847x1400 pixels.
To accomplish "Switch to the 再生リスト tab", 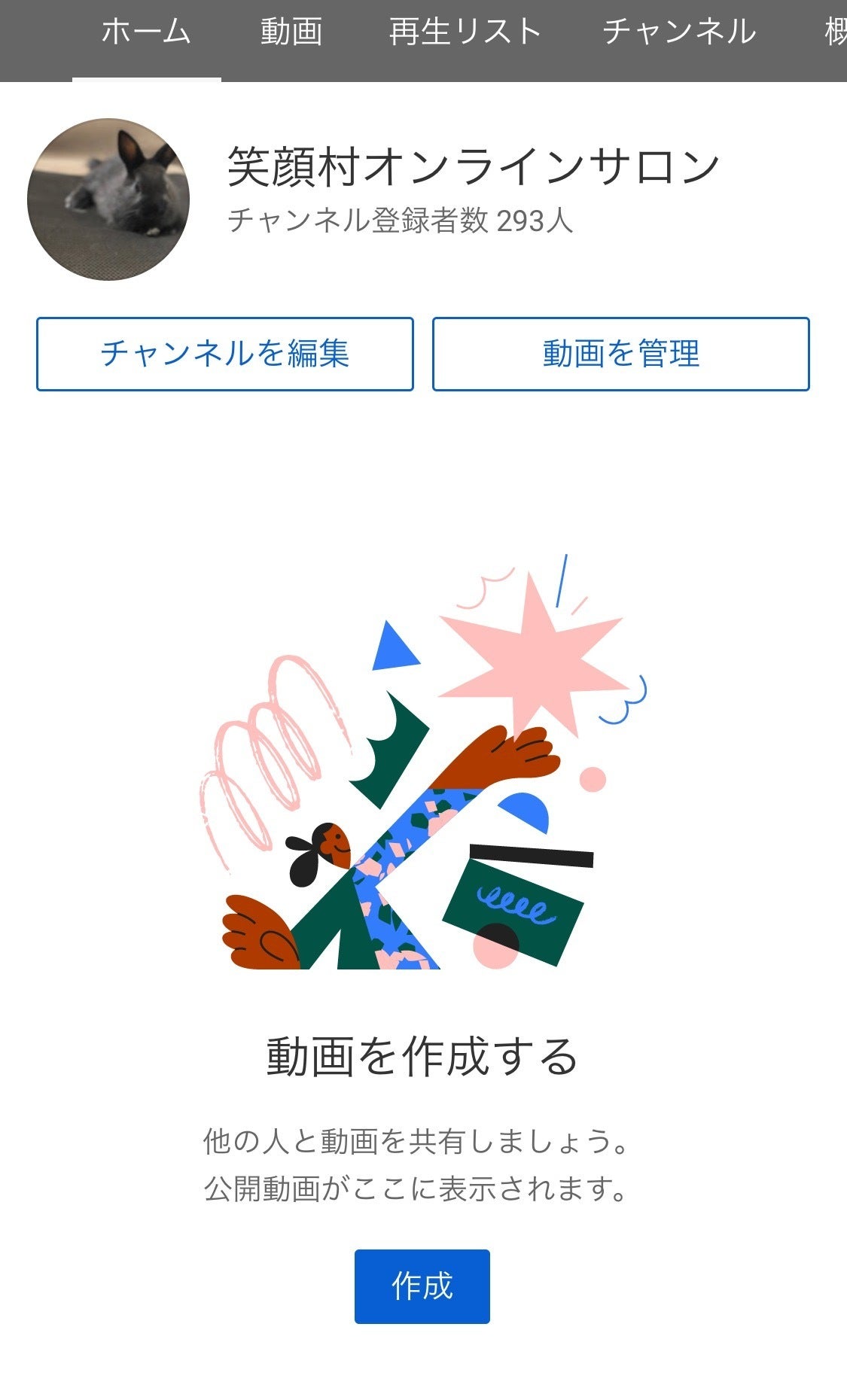I will 465,32.
